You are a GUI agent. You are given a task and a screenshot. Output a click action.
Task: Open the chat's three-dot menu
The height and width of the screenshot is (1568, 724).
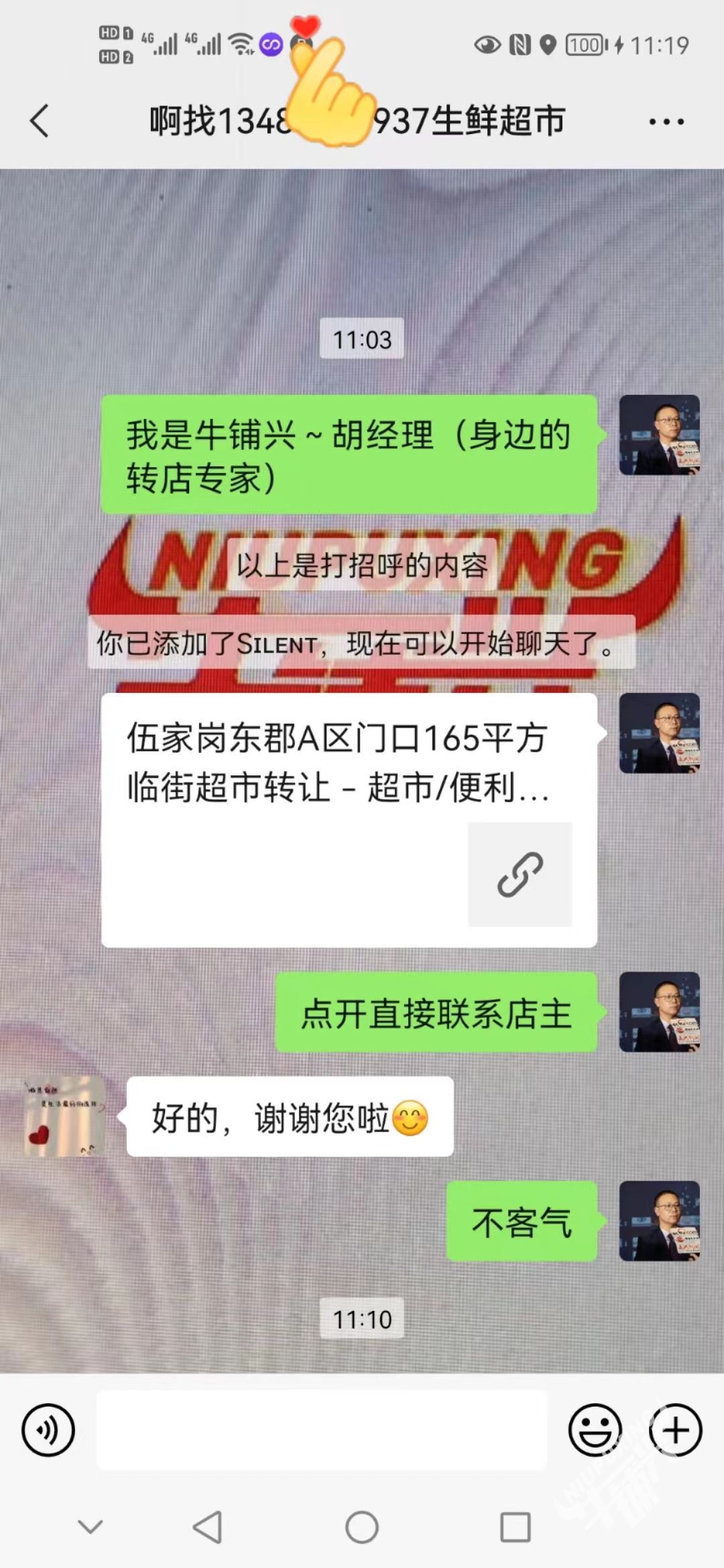(x=666, y=122)
